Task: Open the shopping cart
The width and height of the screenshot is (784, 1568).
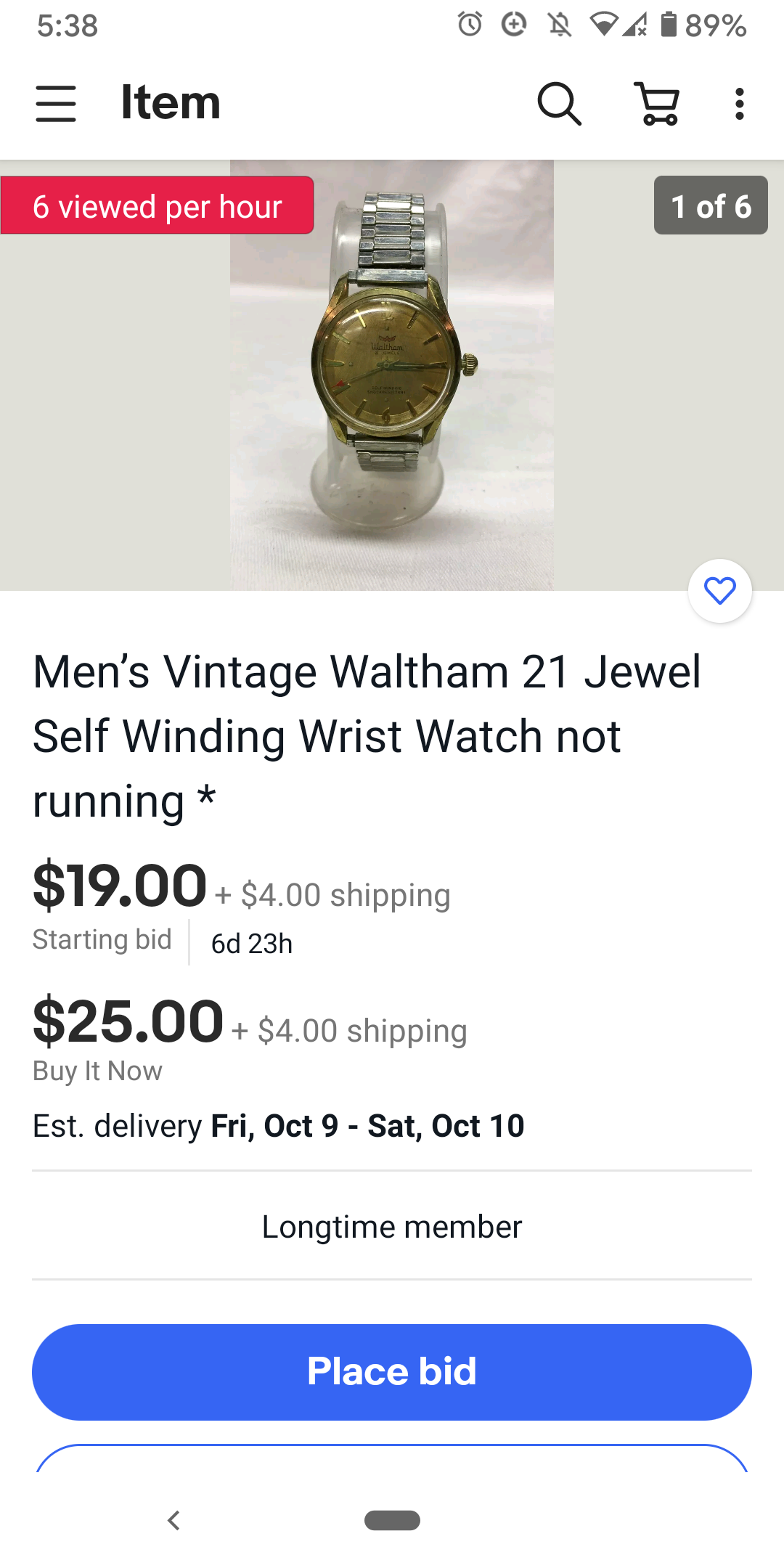Action: coord(658,103)
